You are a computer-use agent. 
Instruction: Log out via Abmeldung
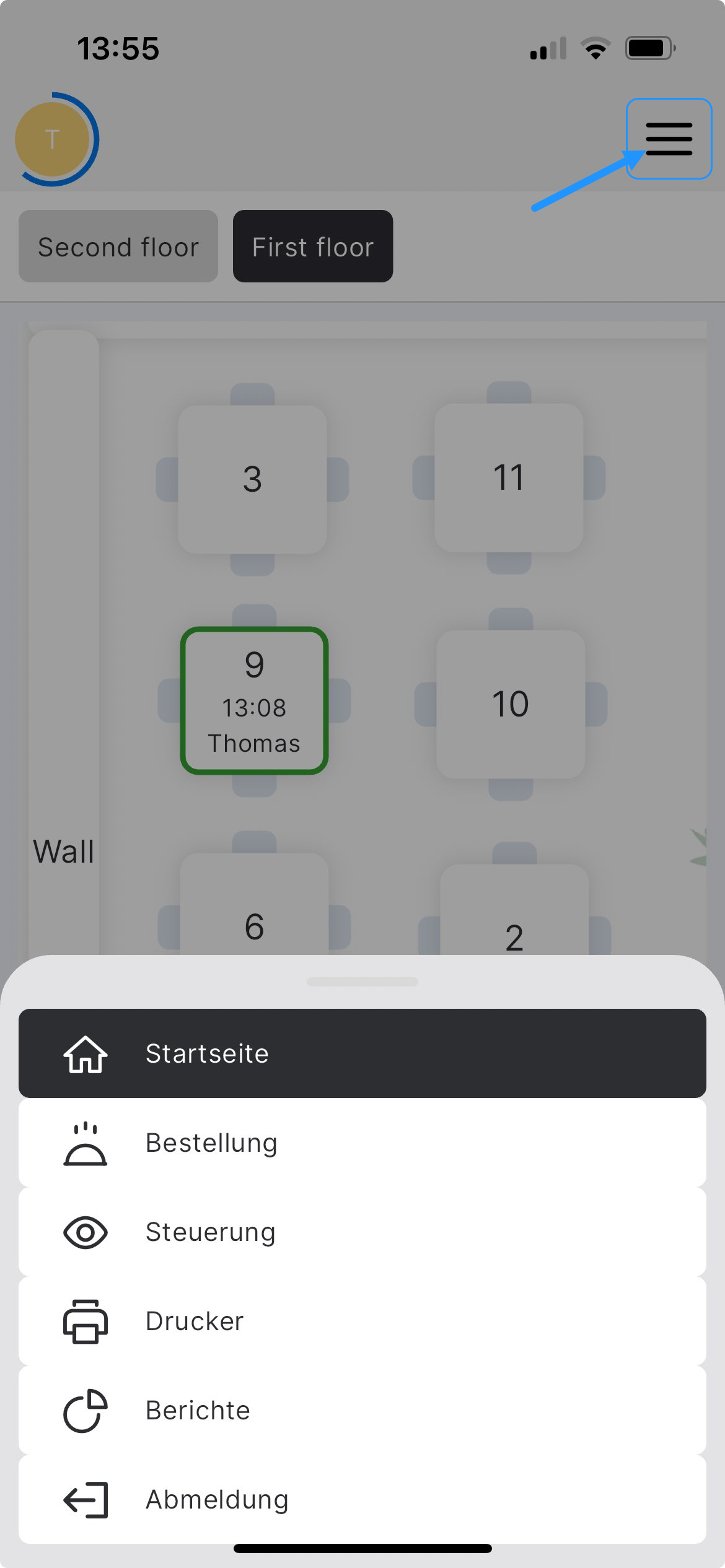click(x=362, y=1499)
